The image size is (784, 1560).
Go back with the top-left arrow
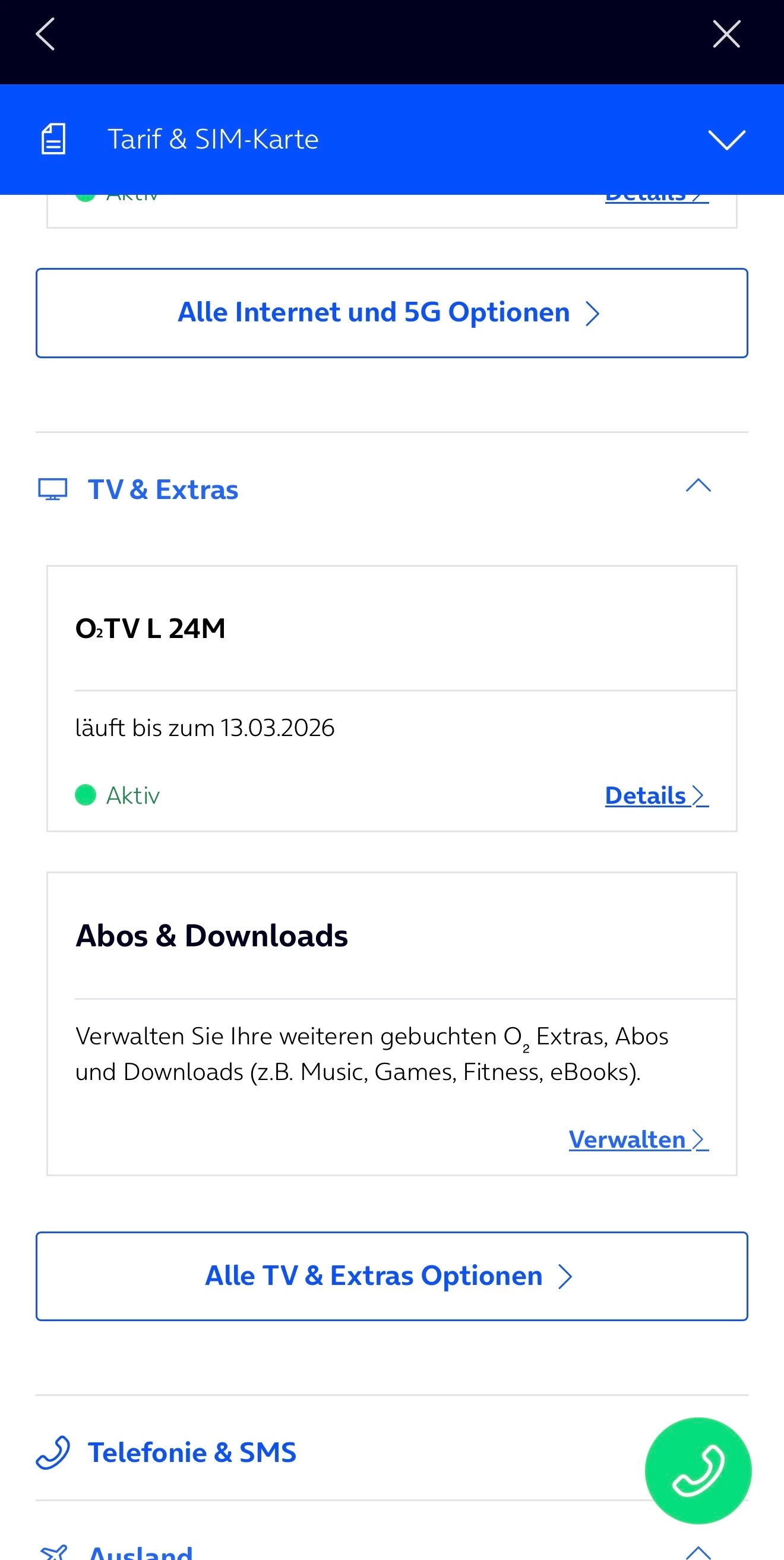point(45,34)
